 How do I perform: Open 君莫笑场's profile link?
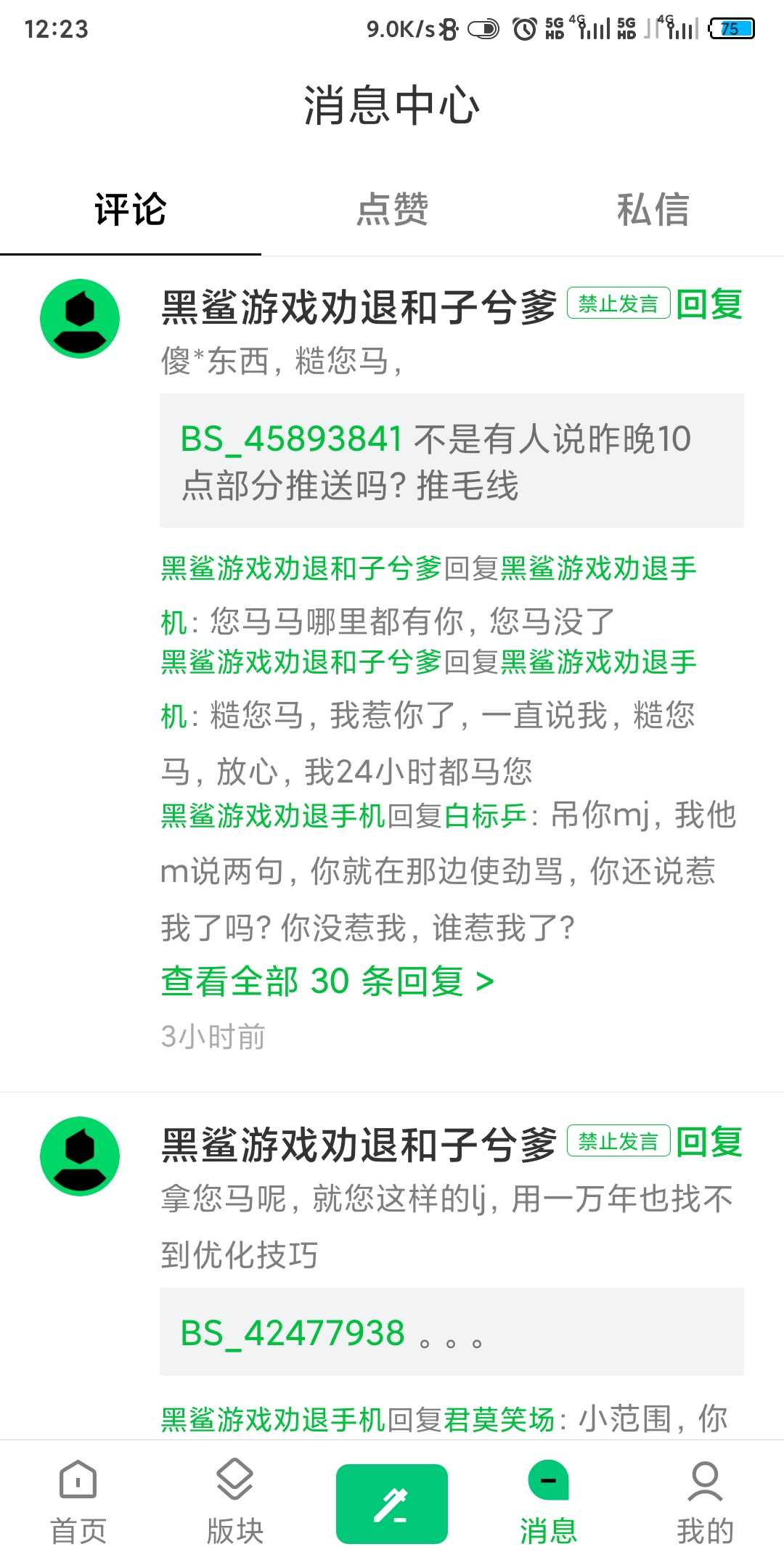pyautogui.click(x=499, y=1419)
